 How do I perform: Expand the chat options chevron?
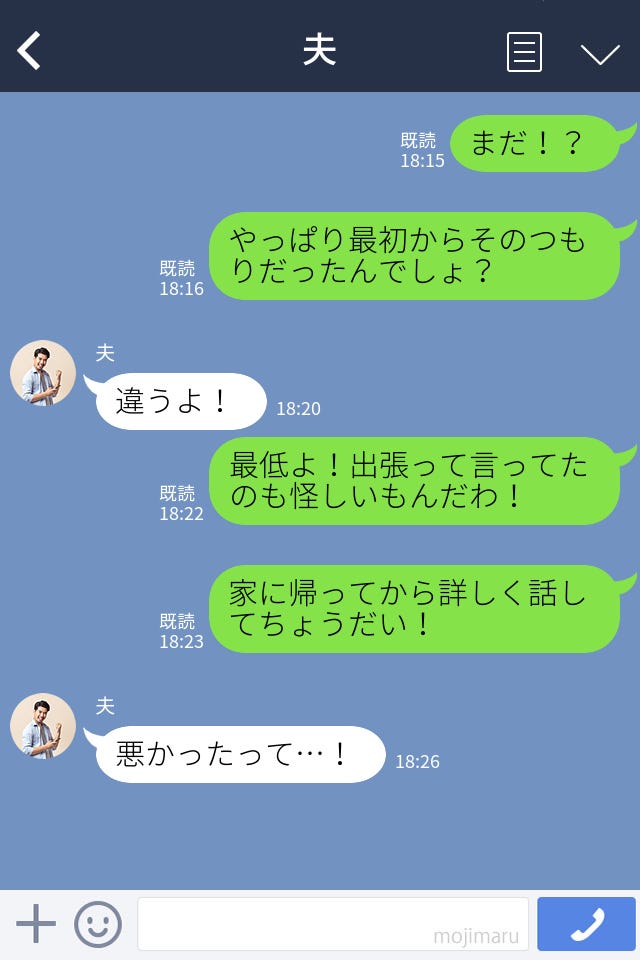tap(600, 53)
